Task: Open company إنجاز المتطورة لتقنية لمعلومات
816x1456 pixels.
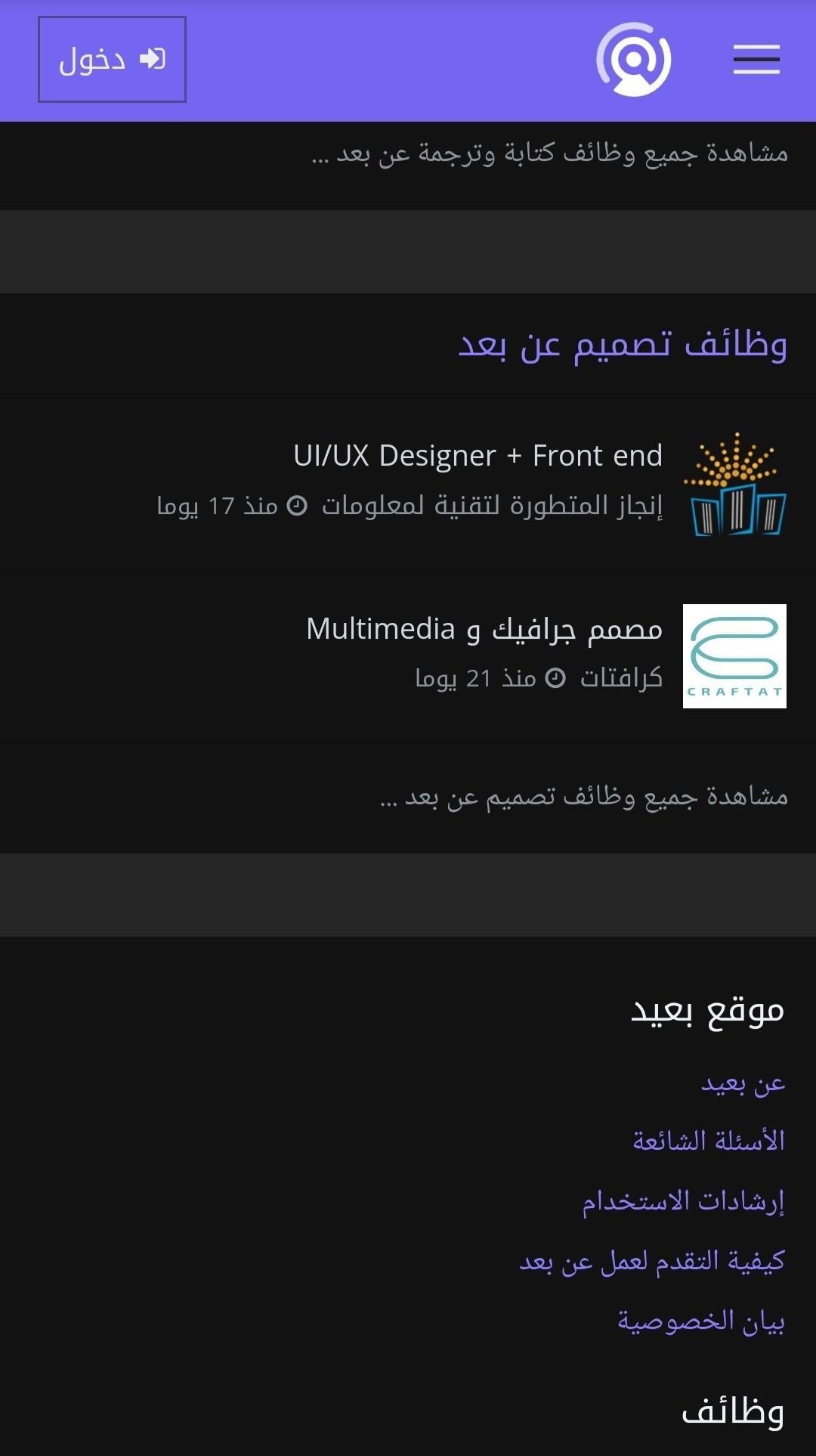Action: (493, 505)
